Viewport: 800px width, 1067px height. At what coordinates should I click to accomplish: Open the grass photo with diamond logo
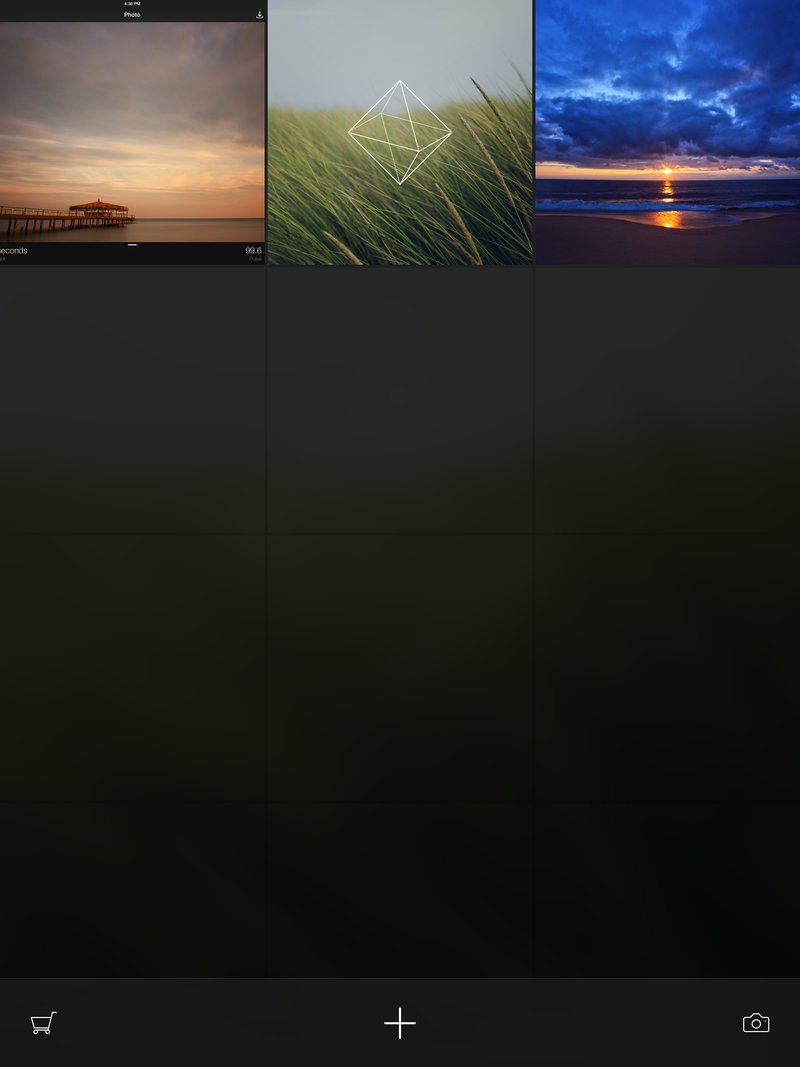[400, 132]
